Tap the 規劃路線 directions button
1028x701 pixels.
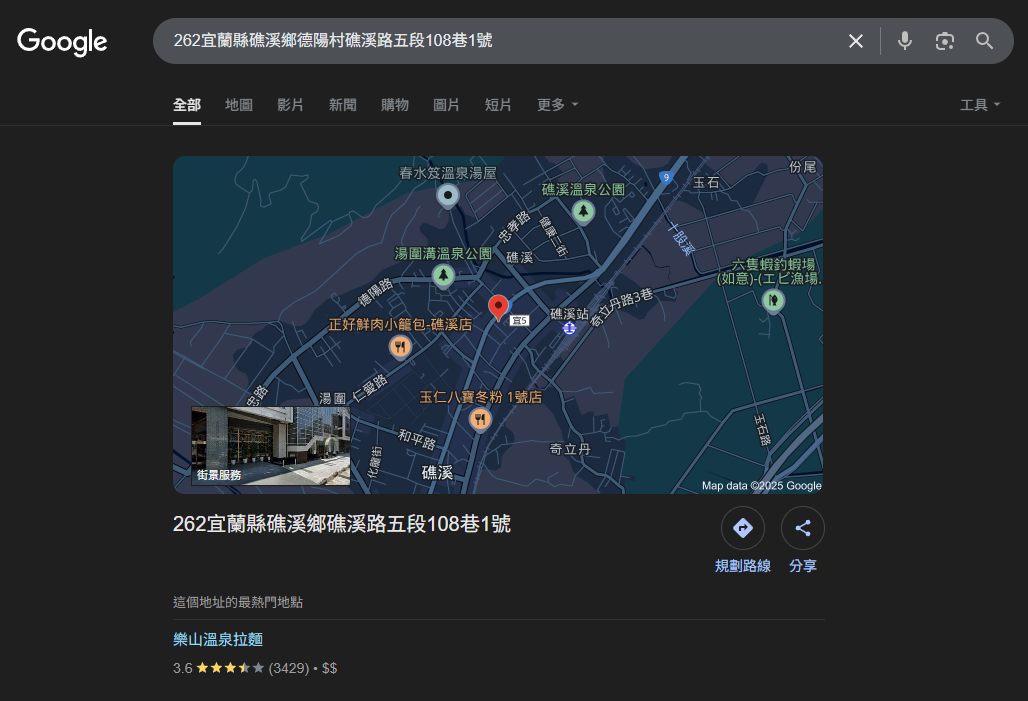(x=743, y=528)
